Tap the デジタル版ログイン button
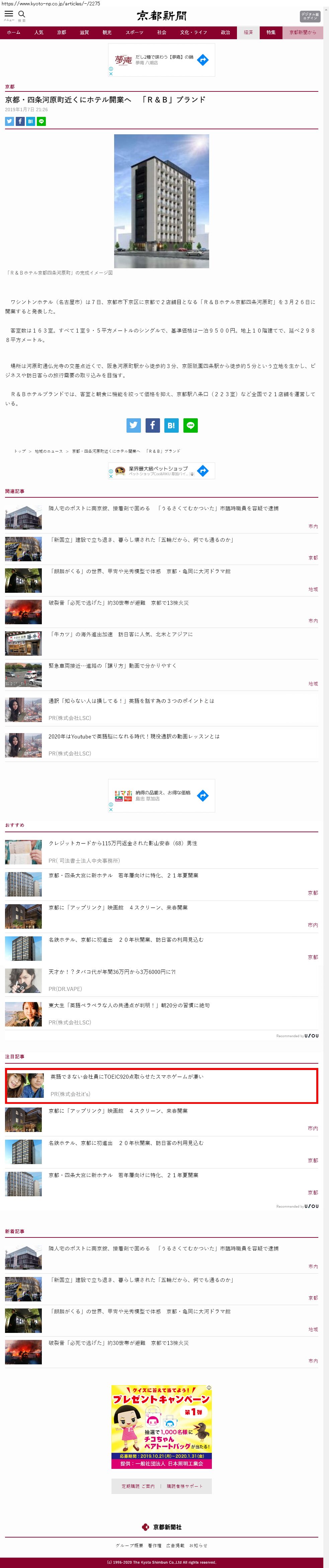The width and height of the screenshot is (329, 1568). (x=309, y=16)
